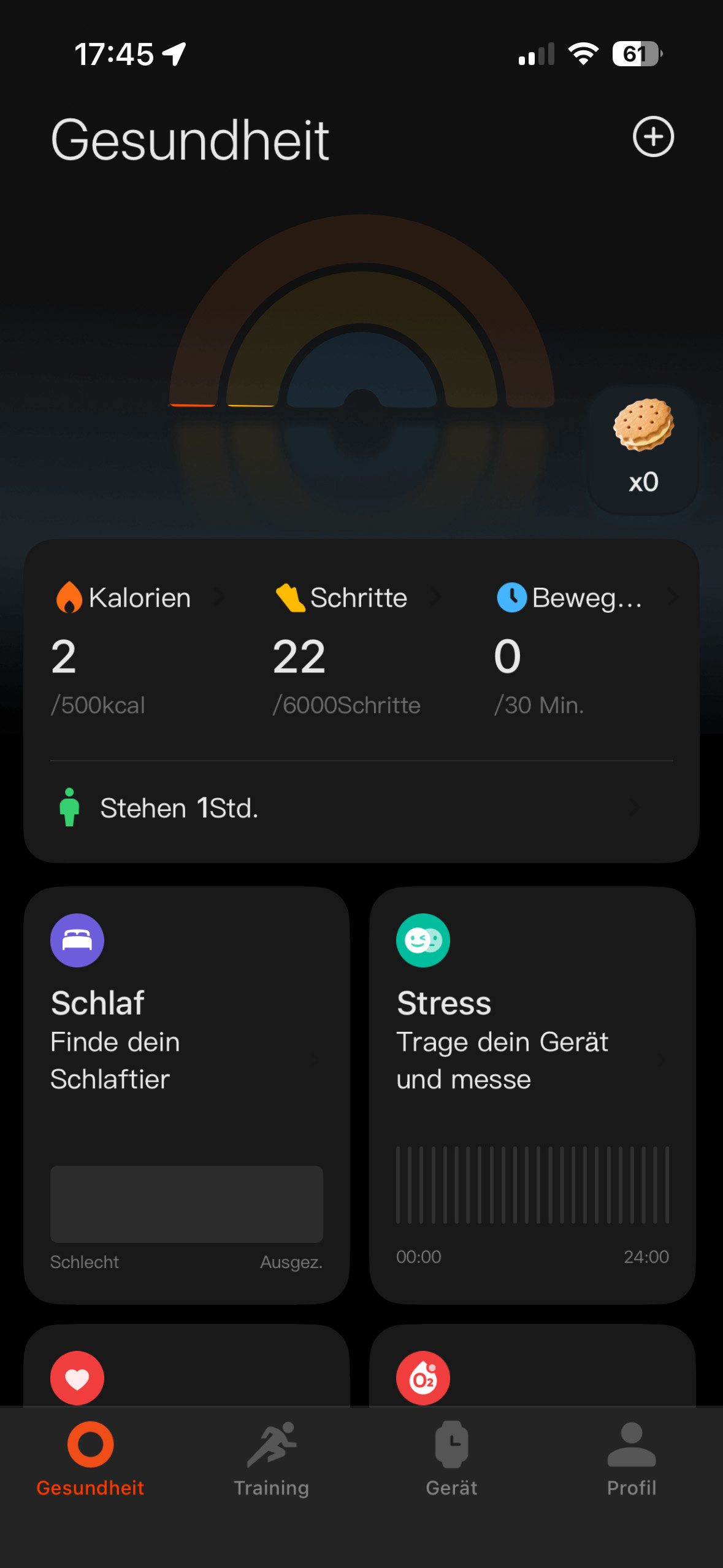Open the Schlaf card

point(186,1094)
